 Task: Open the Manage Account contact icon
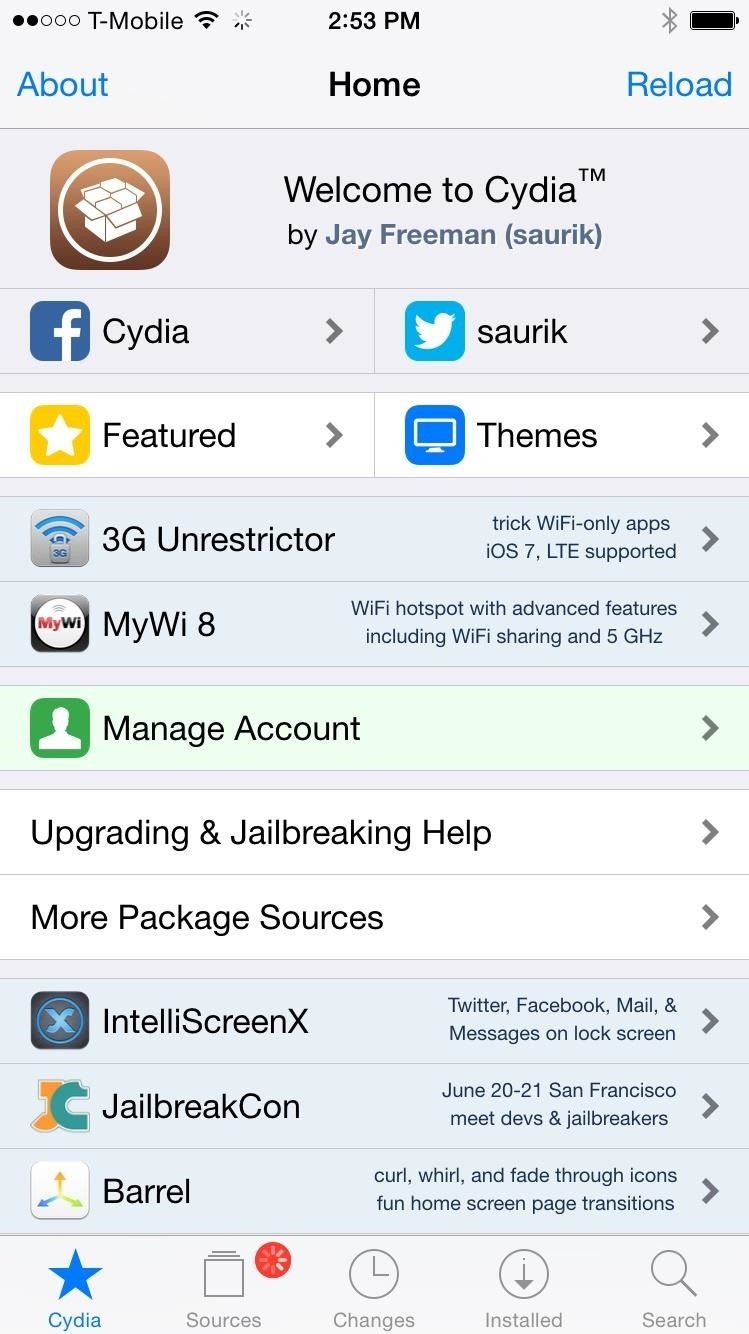59,728
